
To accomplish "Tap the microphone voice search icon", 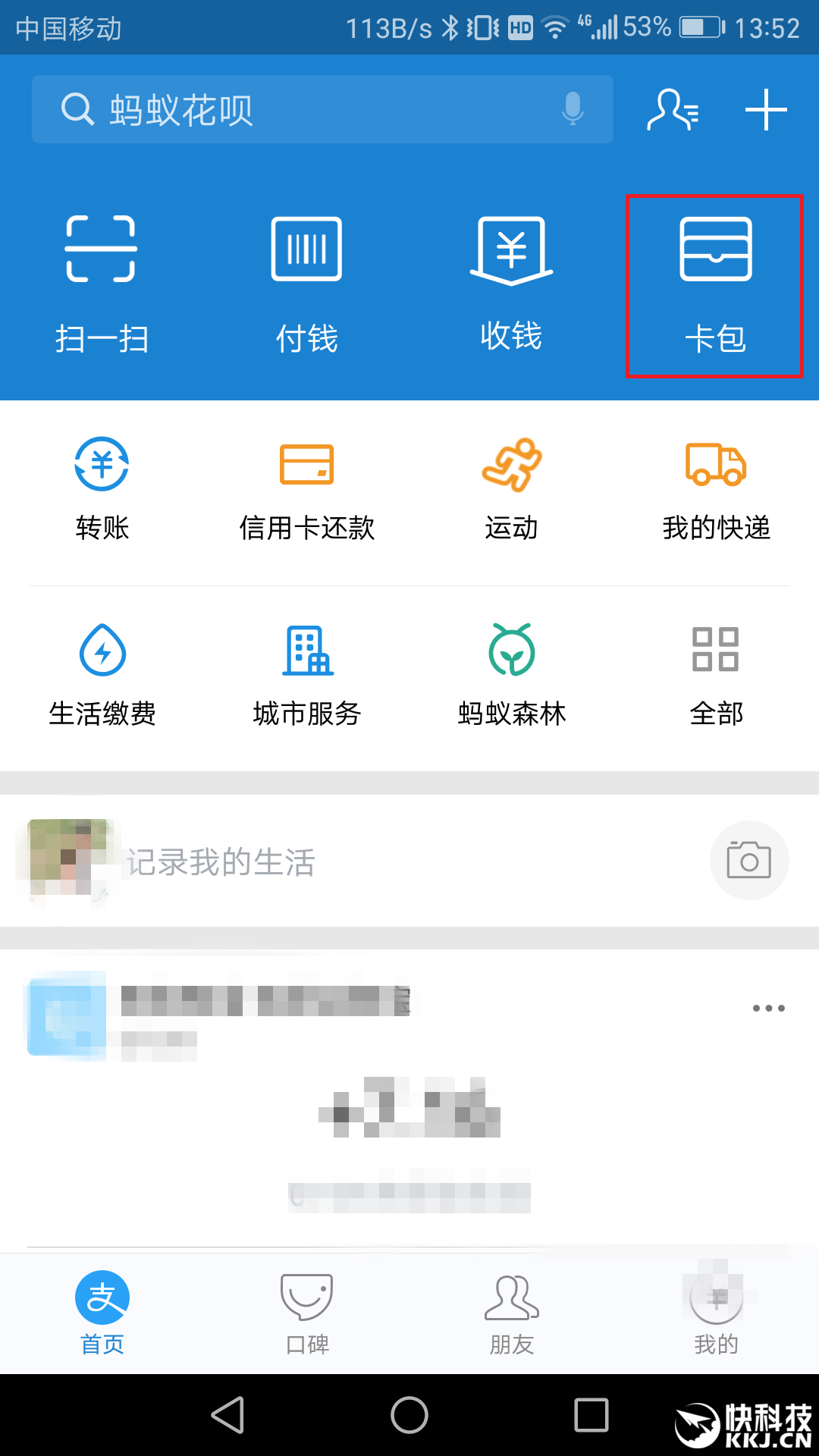I will point(573,110).
